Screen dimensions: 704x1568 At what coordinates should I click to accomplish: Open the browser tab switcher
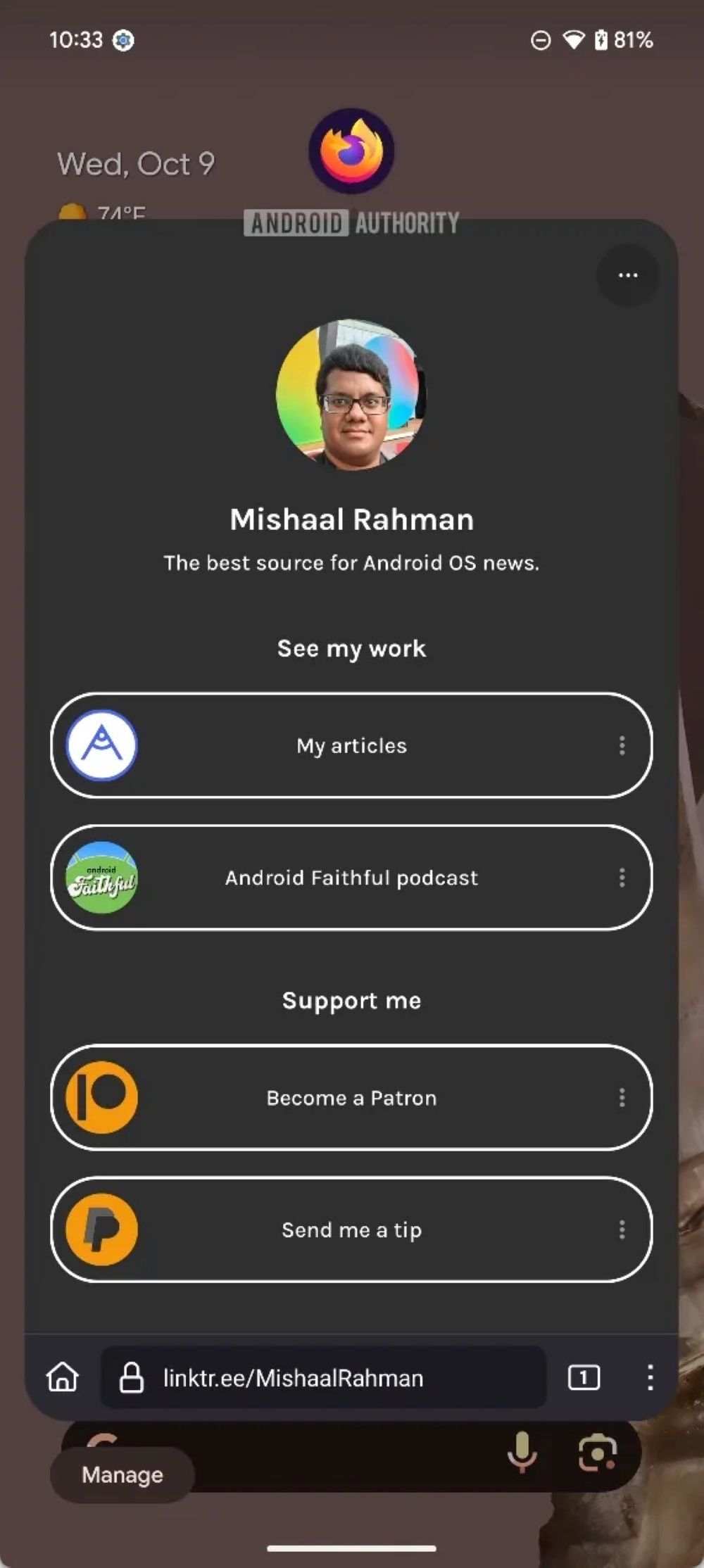point(584,1377)
